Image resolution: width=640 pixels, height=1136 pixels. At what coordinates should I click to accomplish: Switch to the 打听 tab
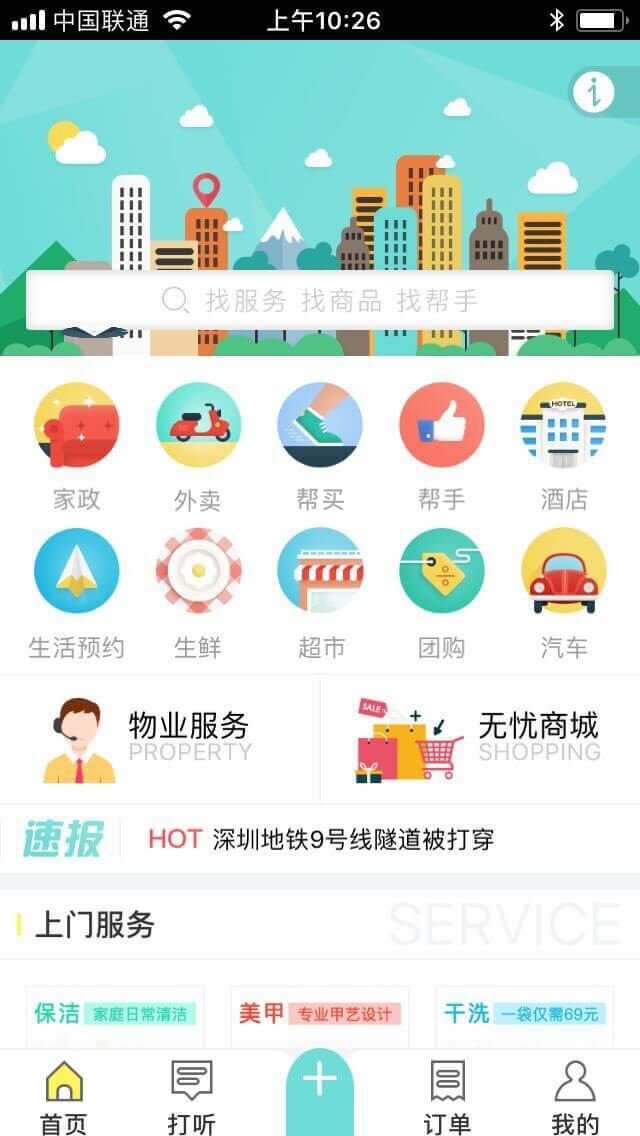click(192, 1096)
